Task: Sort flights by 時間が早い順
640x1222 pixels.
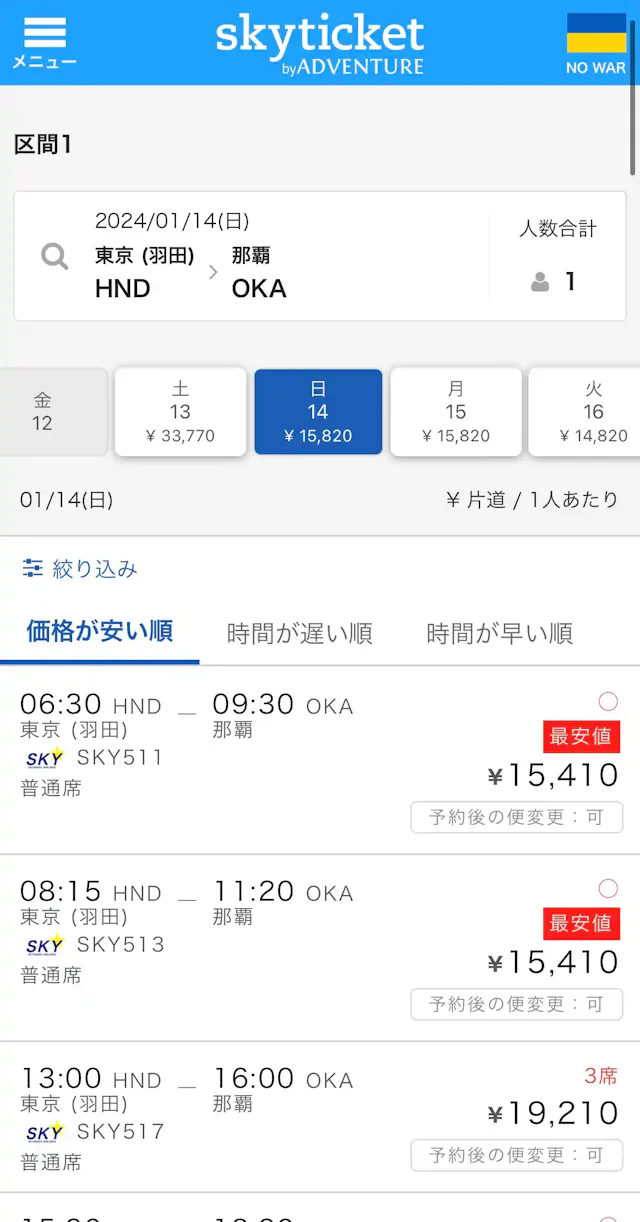Action: coord(499,633)
